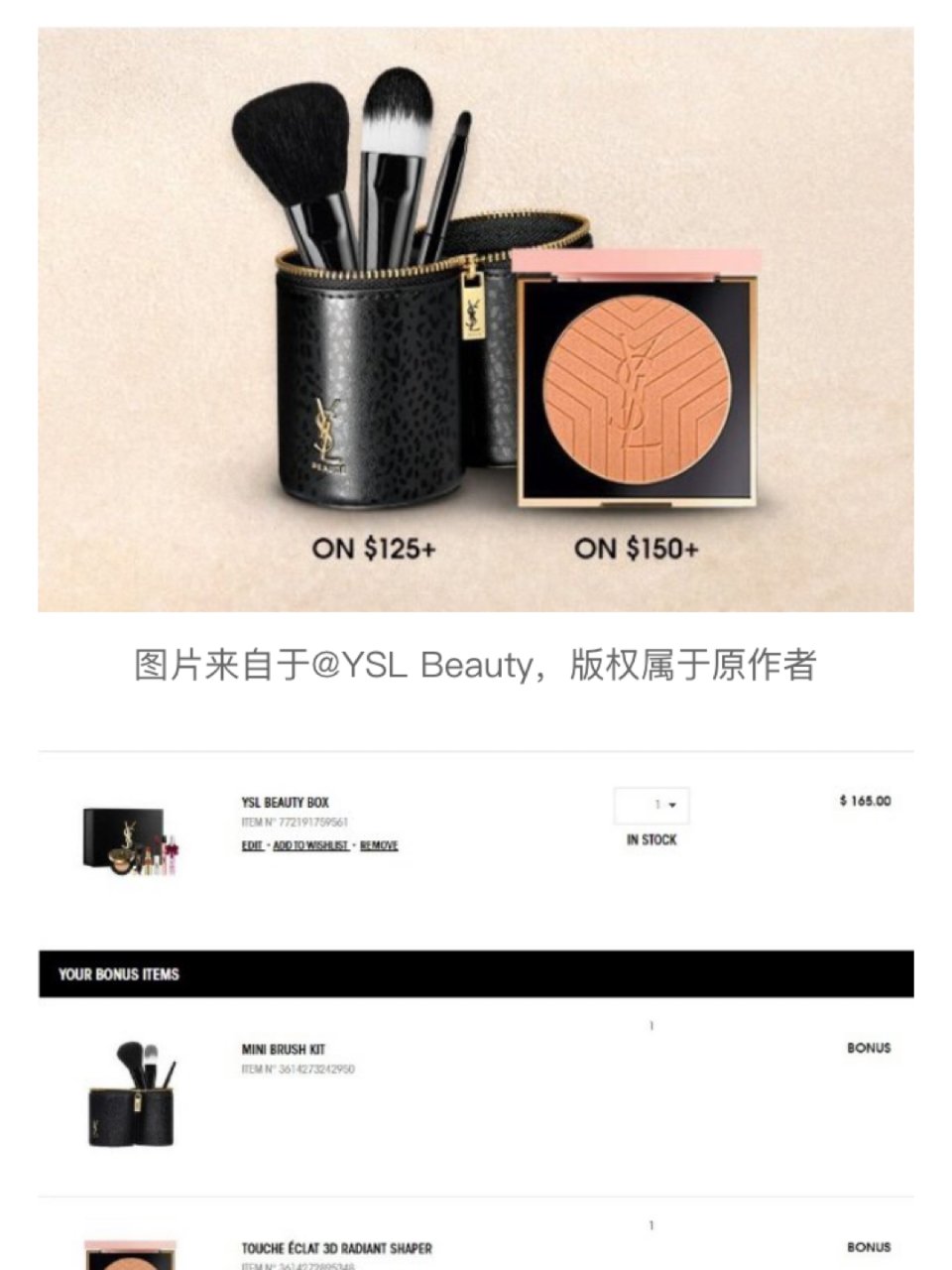Open the YSL Beauty Box product name
This screenshot has width=952, height=1270.
point(283,802)
